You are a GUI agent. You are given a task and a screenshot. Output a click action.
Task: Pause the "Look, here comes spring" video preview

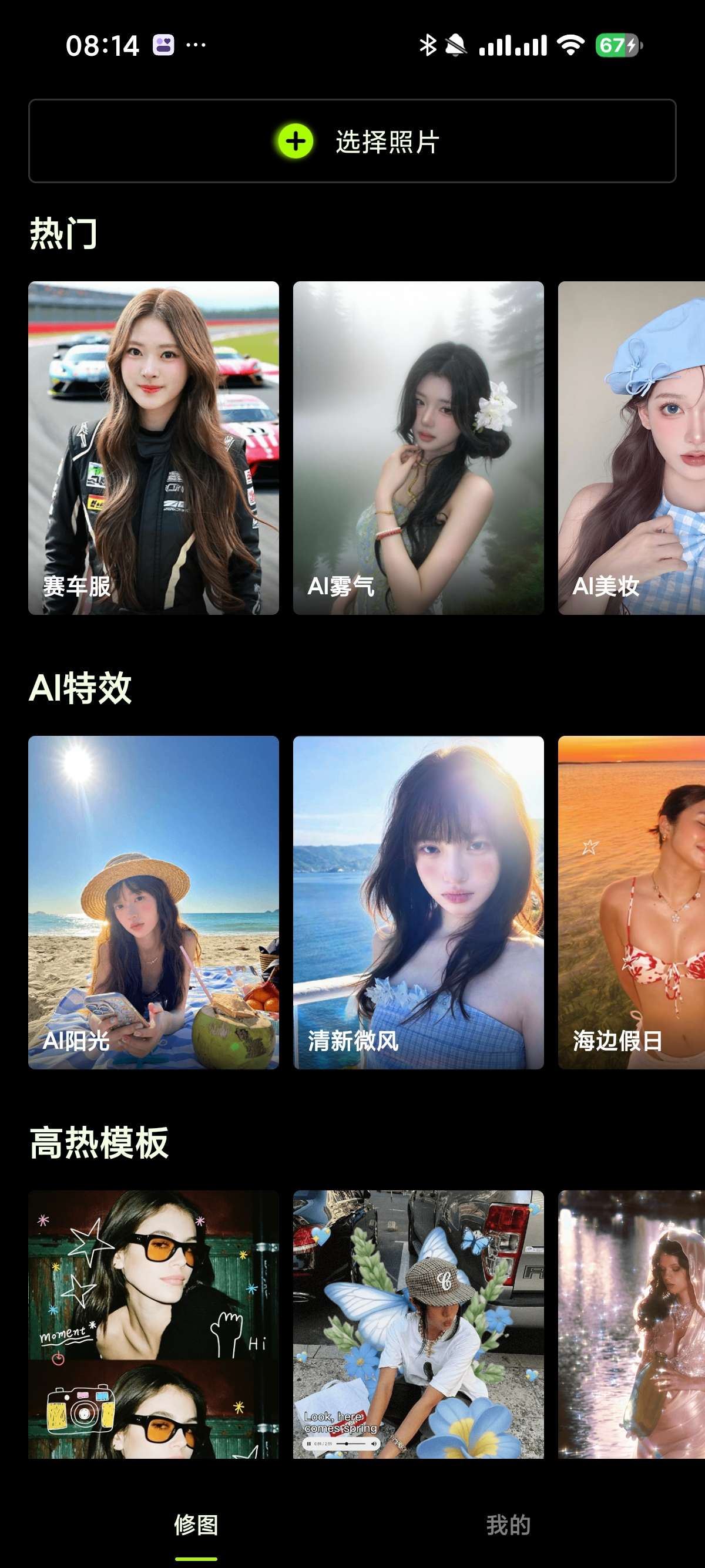tap(309, 1444)
